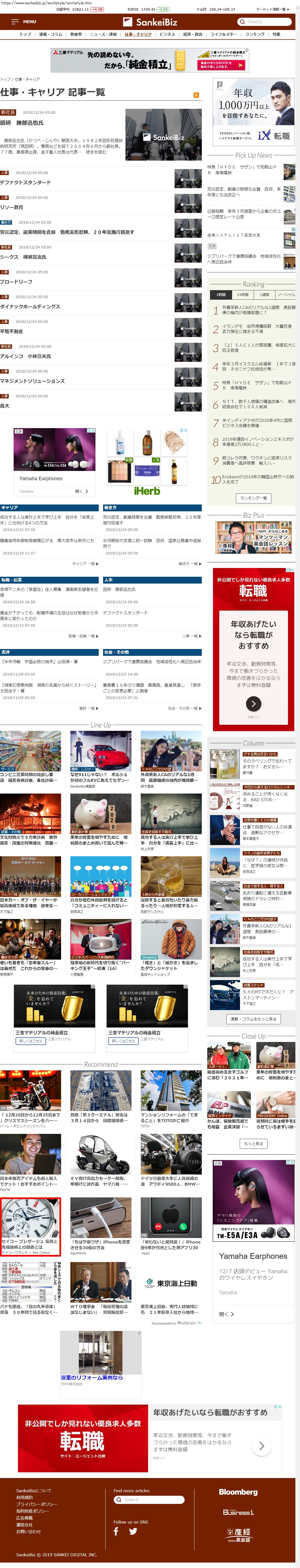The width and height of the screenshot is (300, 1568).
Task: Open the デファクトスタンダード article row
Action: (26, 182)
